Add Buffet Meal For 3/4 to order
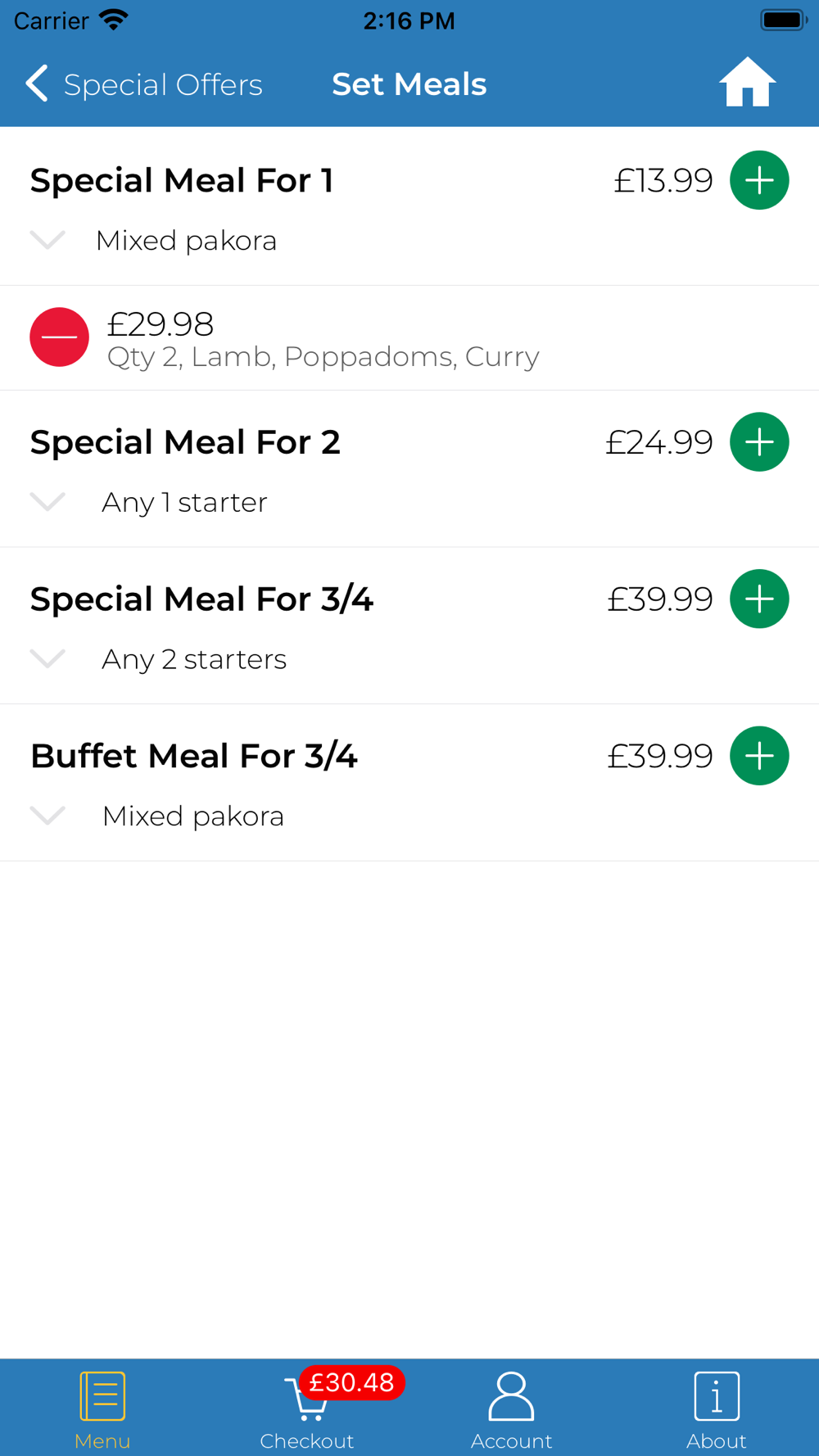This screenshot has width=819, height=1456. click(x=759, y=756)
